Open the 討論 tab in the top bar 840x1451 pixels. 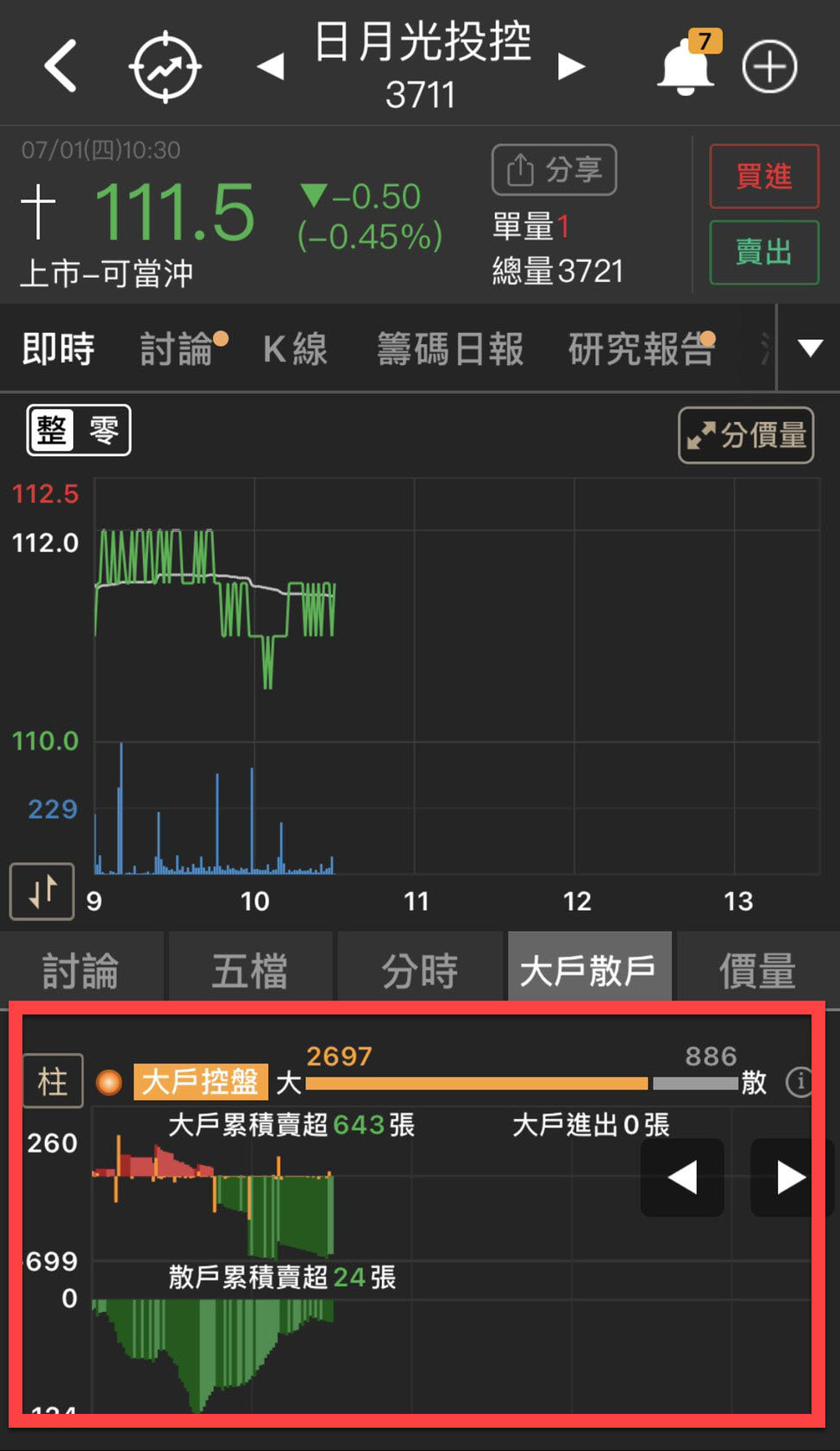pos(177,349)
